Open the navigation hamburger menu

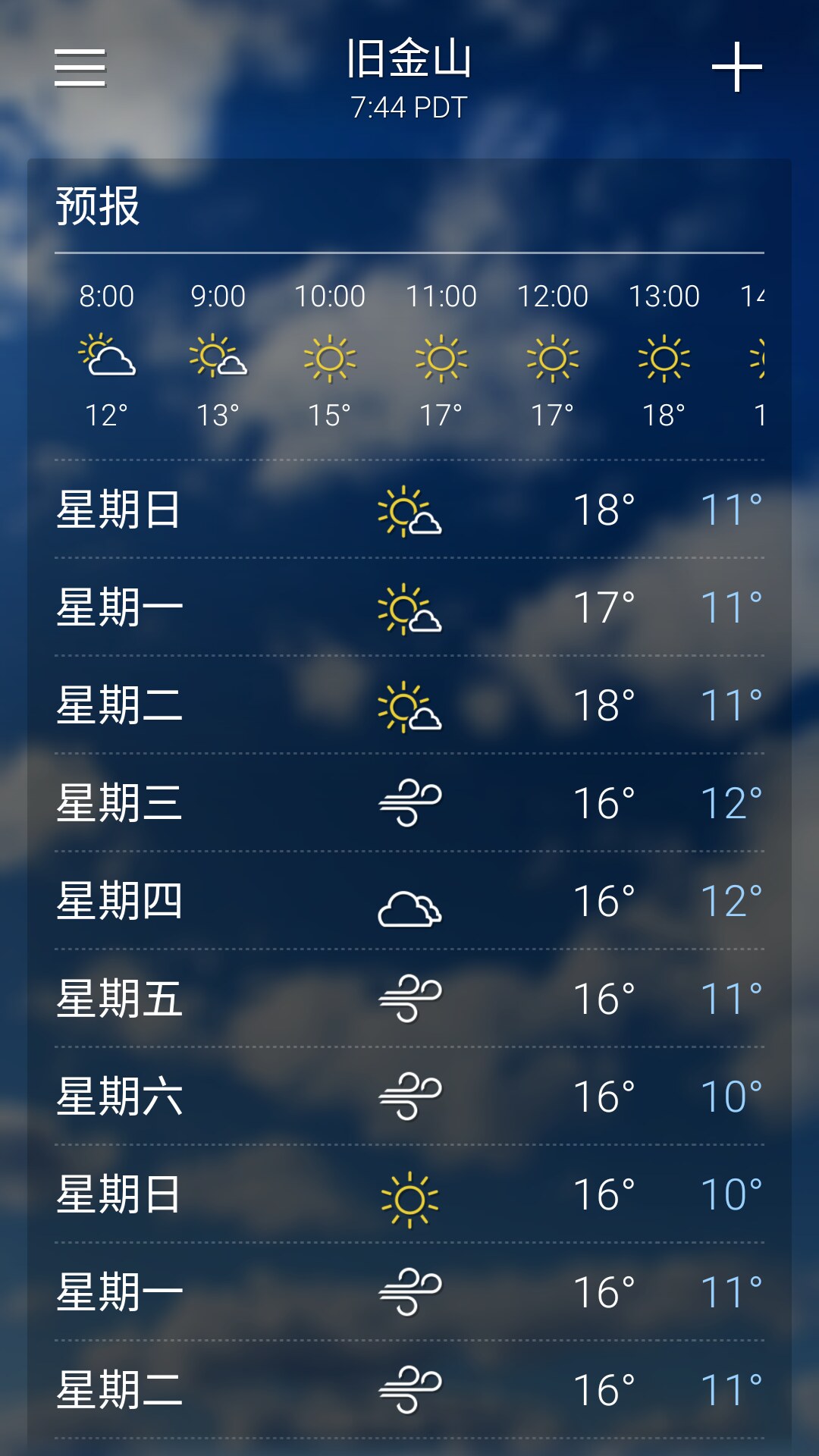click(81, 68)
